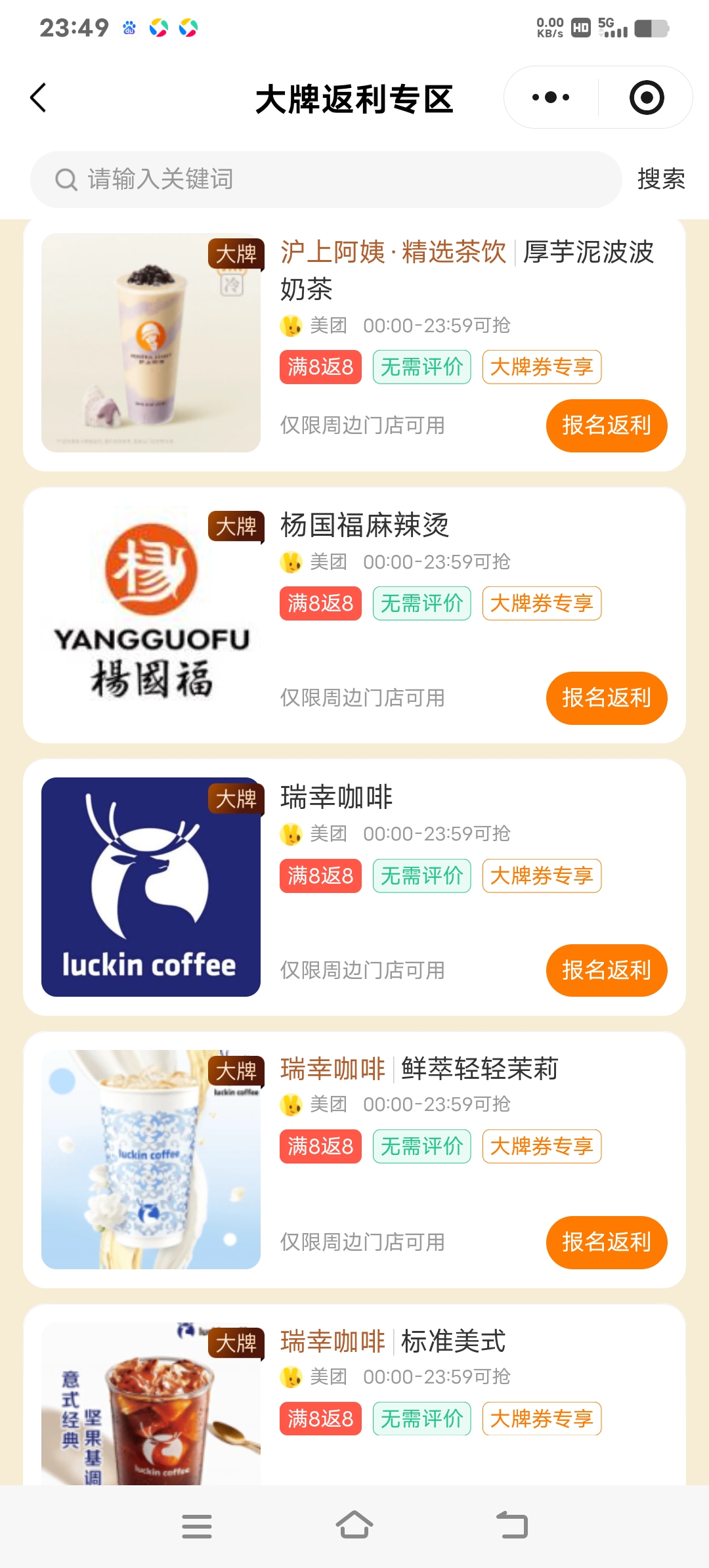Open recent apps from navigation bar
This screenshot has height=1568, width=709.
click(197, 1526)
